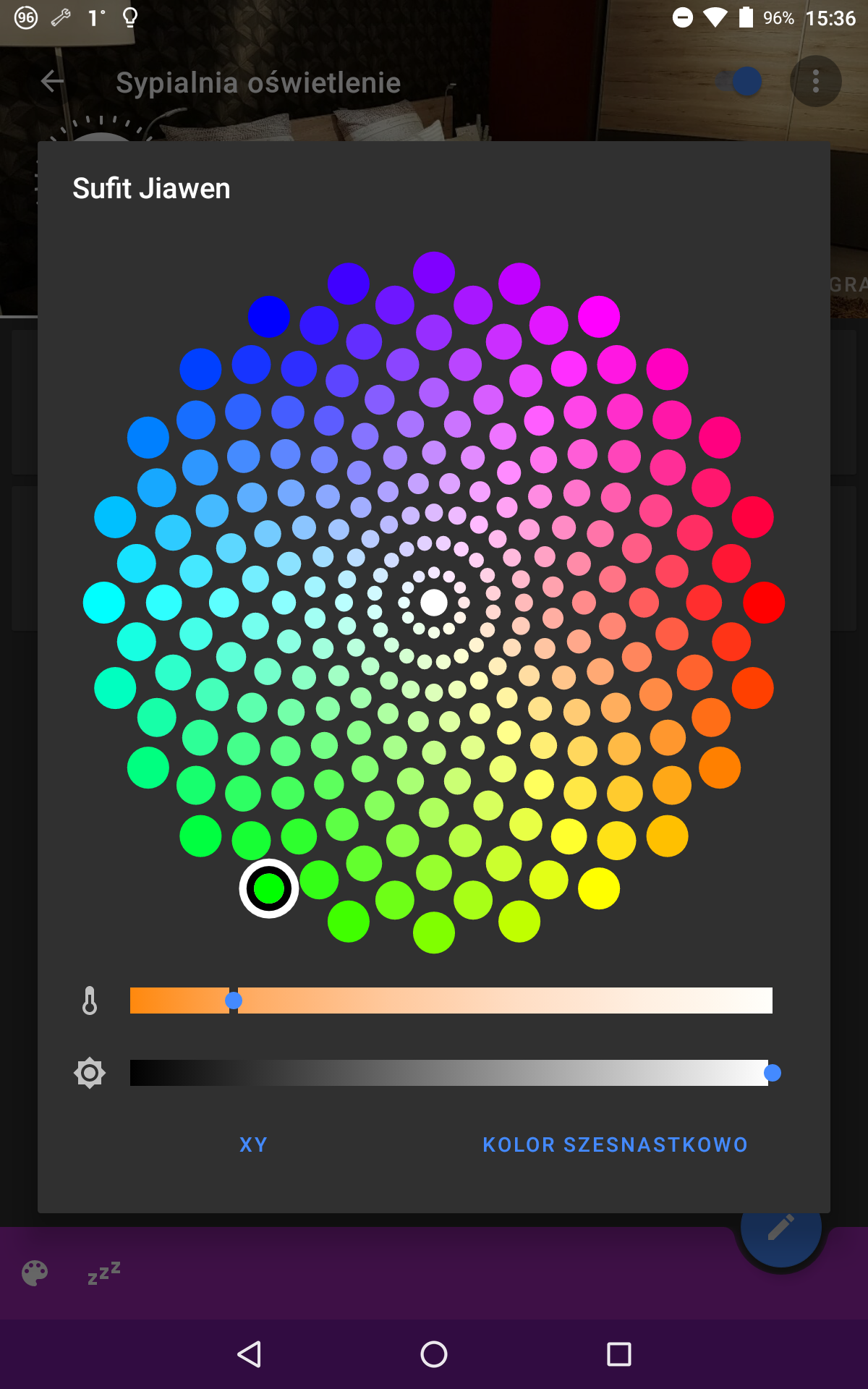Open the XY color entry
This screenshot has height=1389, width=868.
[253, 1144]
